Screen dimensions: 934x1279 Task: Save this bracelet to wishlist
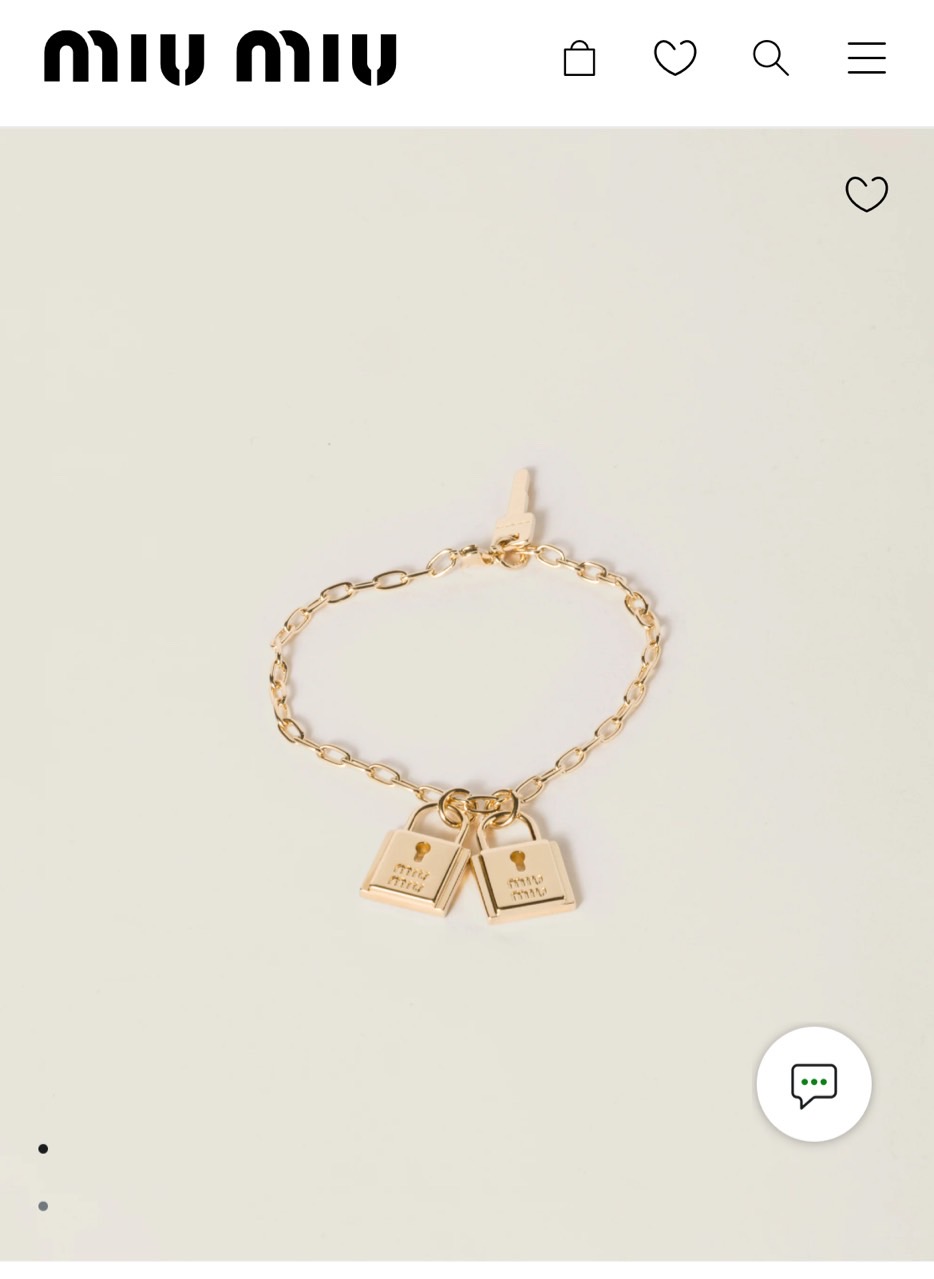(x=866, y=194)
